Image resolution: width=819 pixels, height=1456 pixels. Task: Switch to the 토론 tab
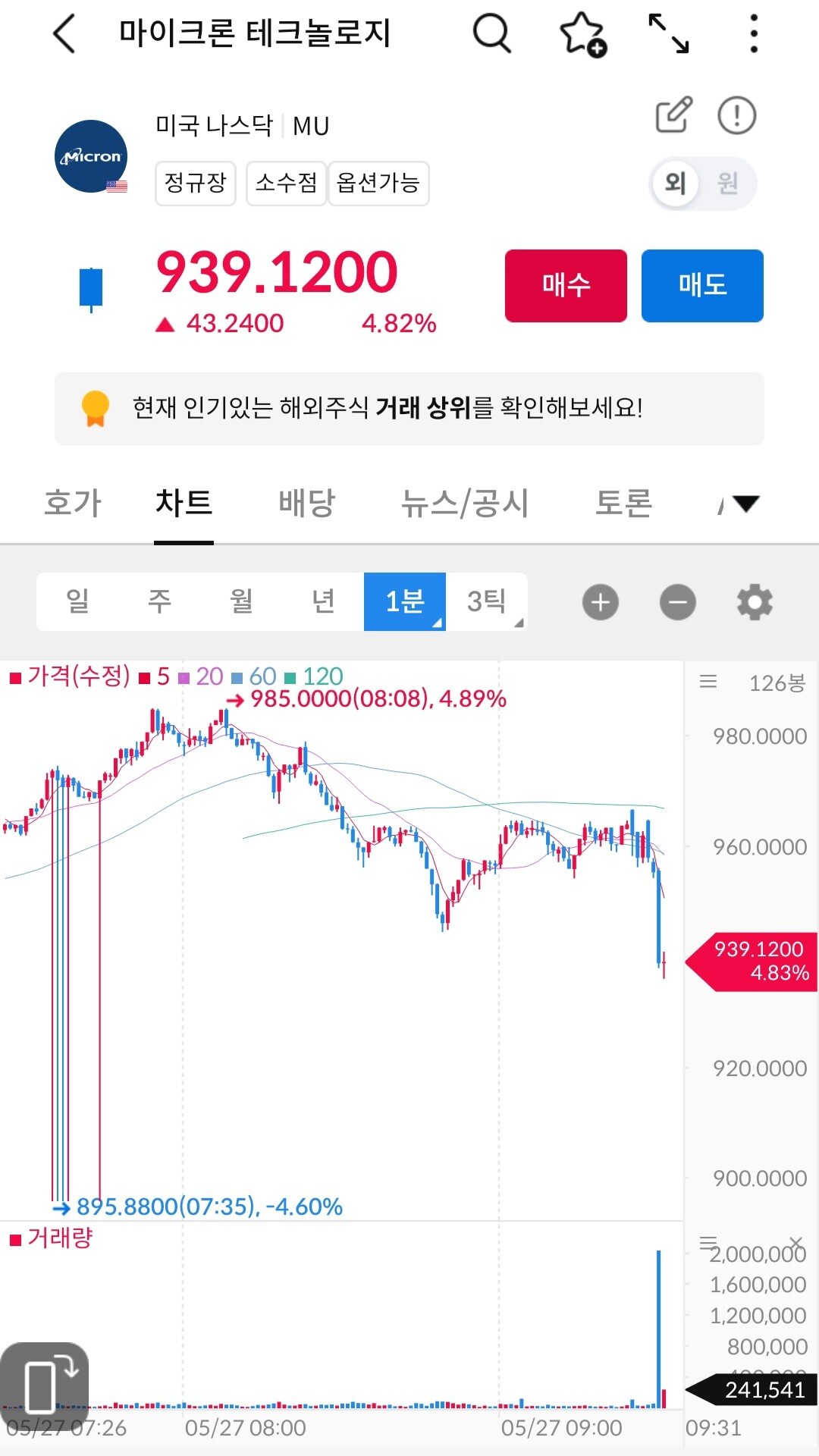[x=623, y=503]
